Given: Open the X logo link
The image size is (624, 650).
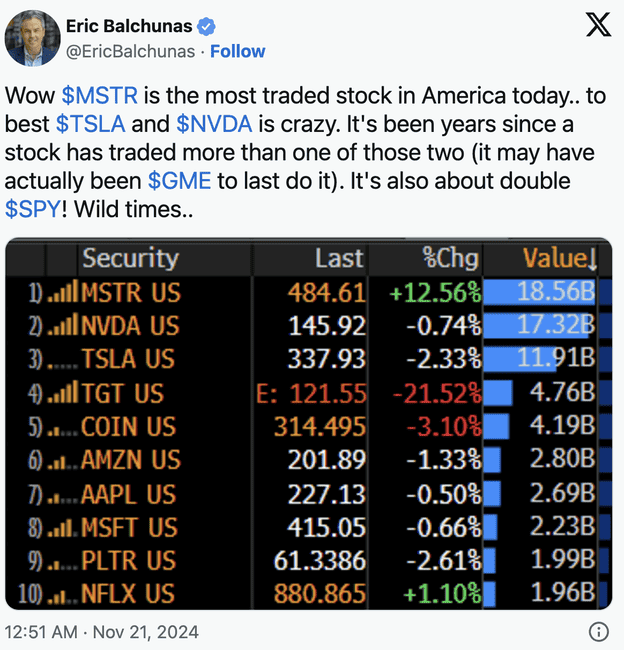Looking at the screenshot, I should [x=597, y=26].
